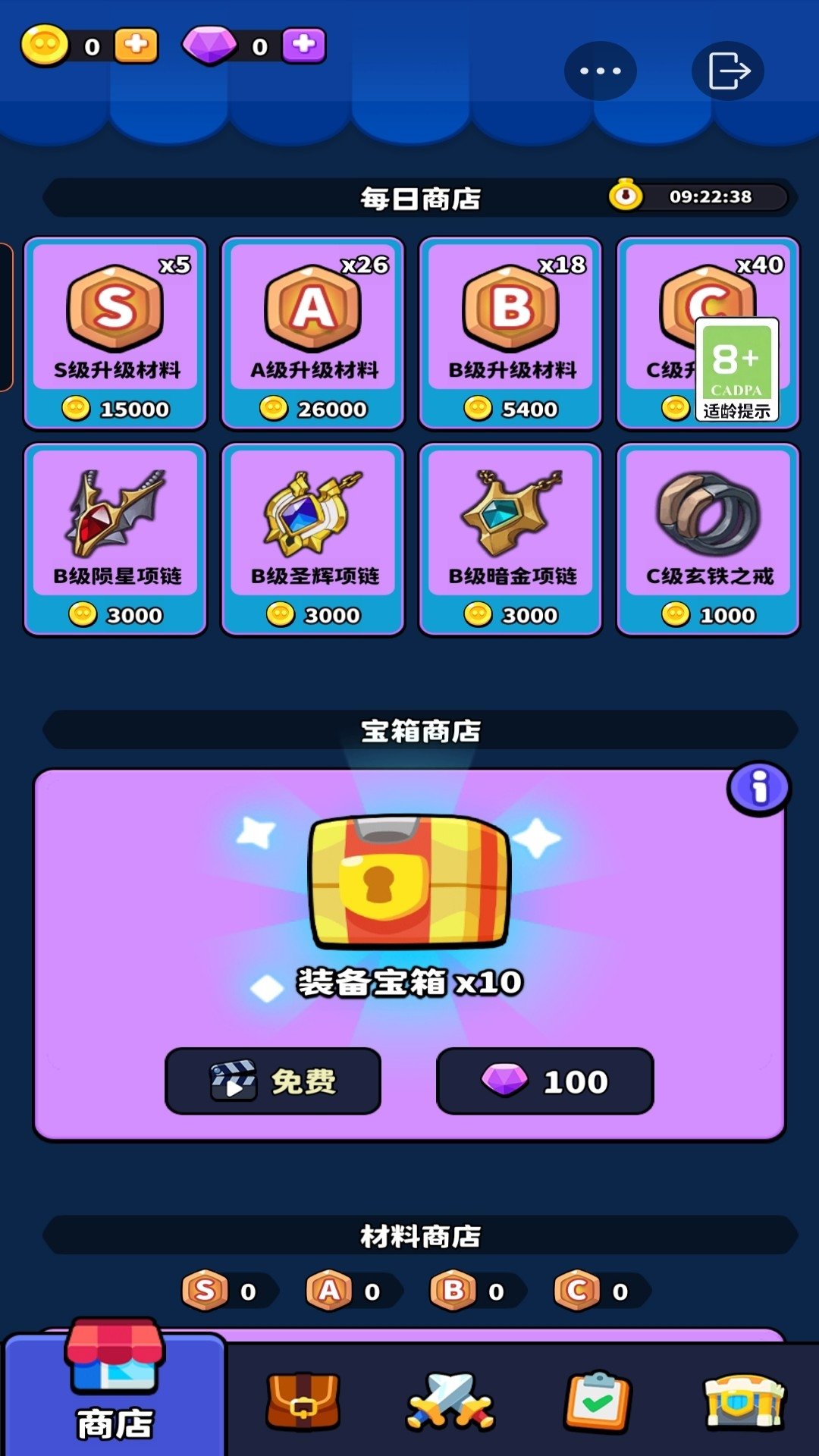Open the backpack tab
819x1456 pixels.
(x=303, y=1400)
